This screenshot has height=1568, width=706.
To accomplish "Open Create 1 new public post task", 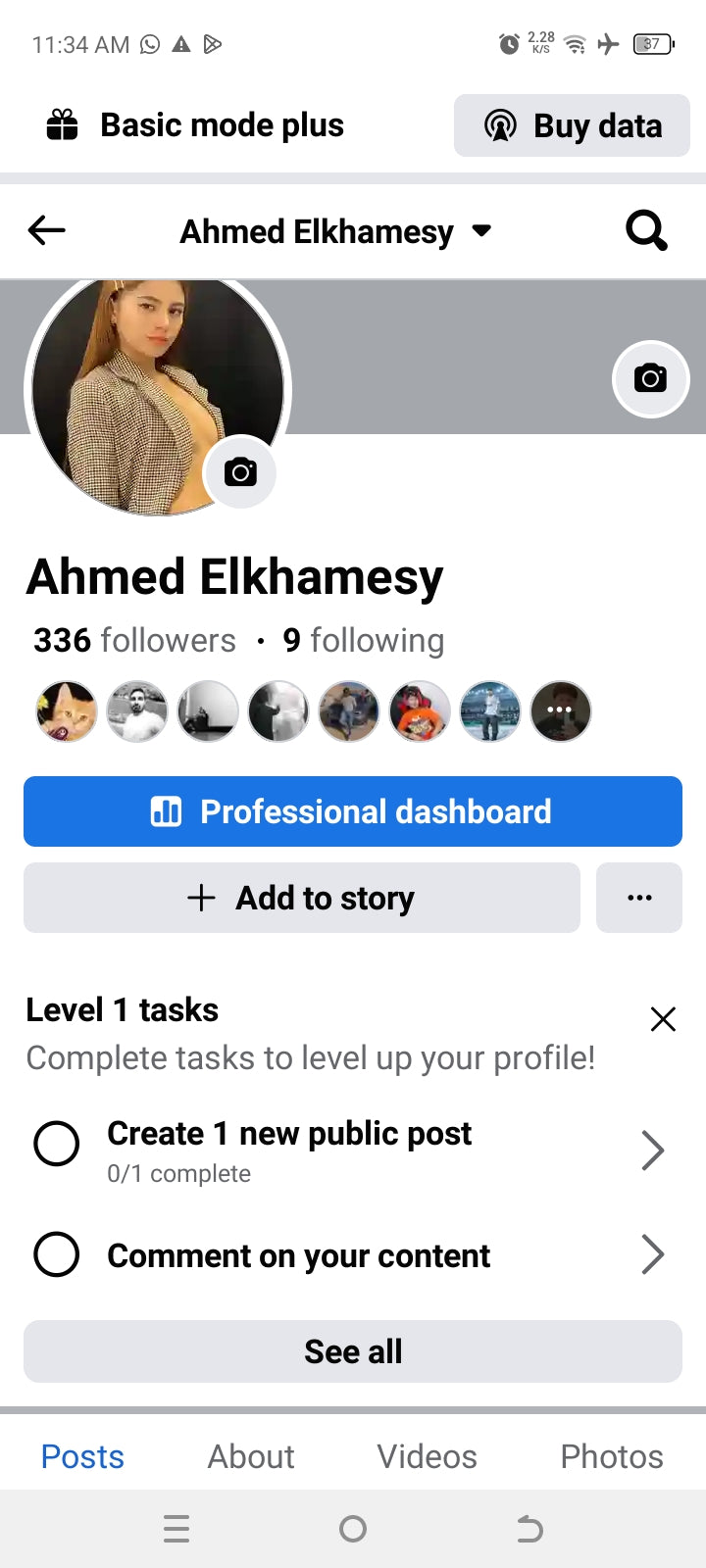I will click(x=349, y=1149).
